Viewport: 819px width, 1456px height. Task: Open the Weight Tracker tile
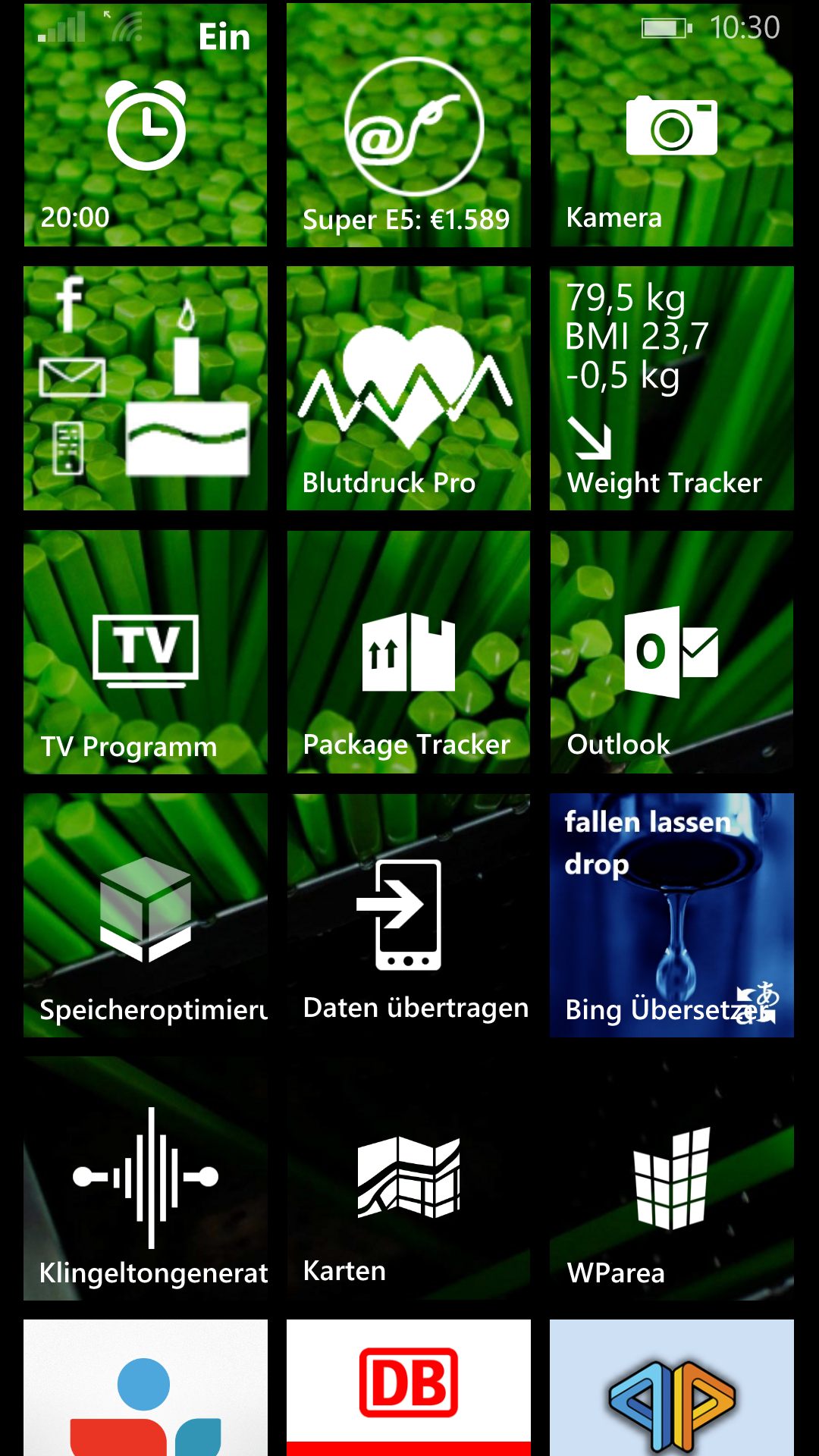coord(671,388)
